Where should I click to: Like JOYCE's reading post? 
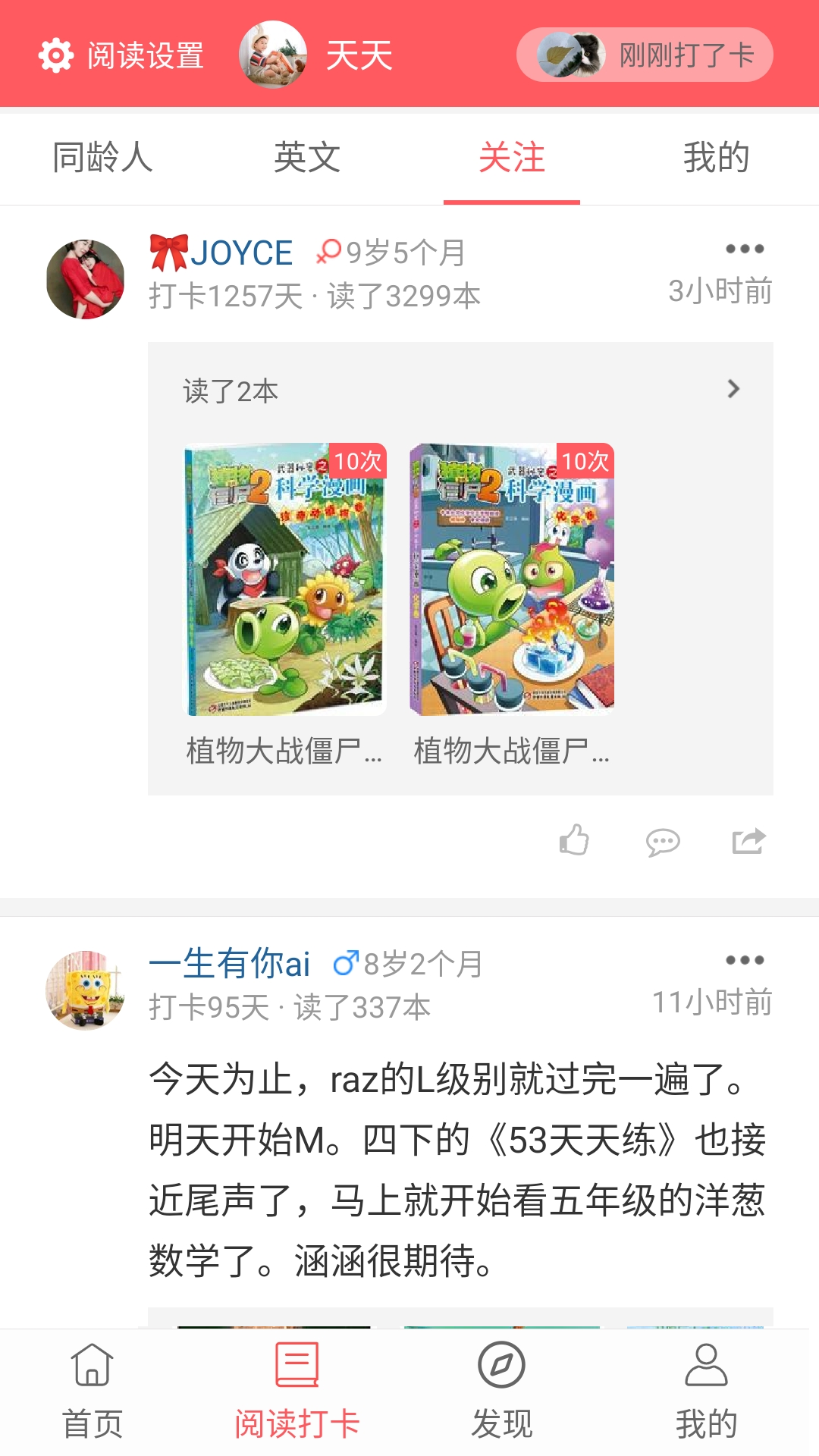574,840
